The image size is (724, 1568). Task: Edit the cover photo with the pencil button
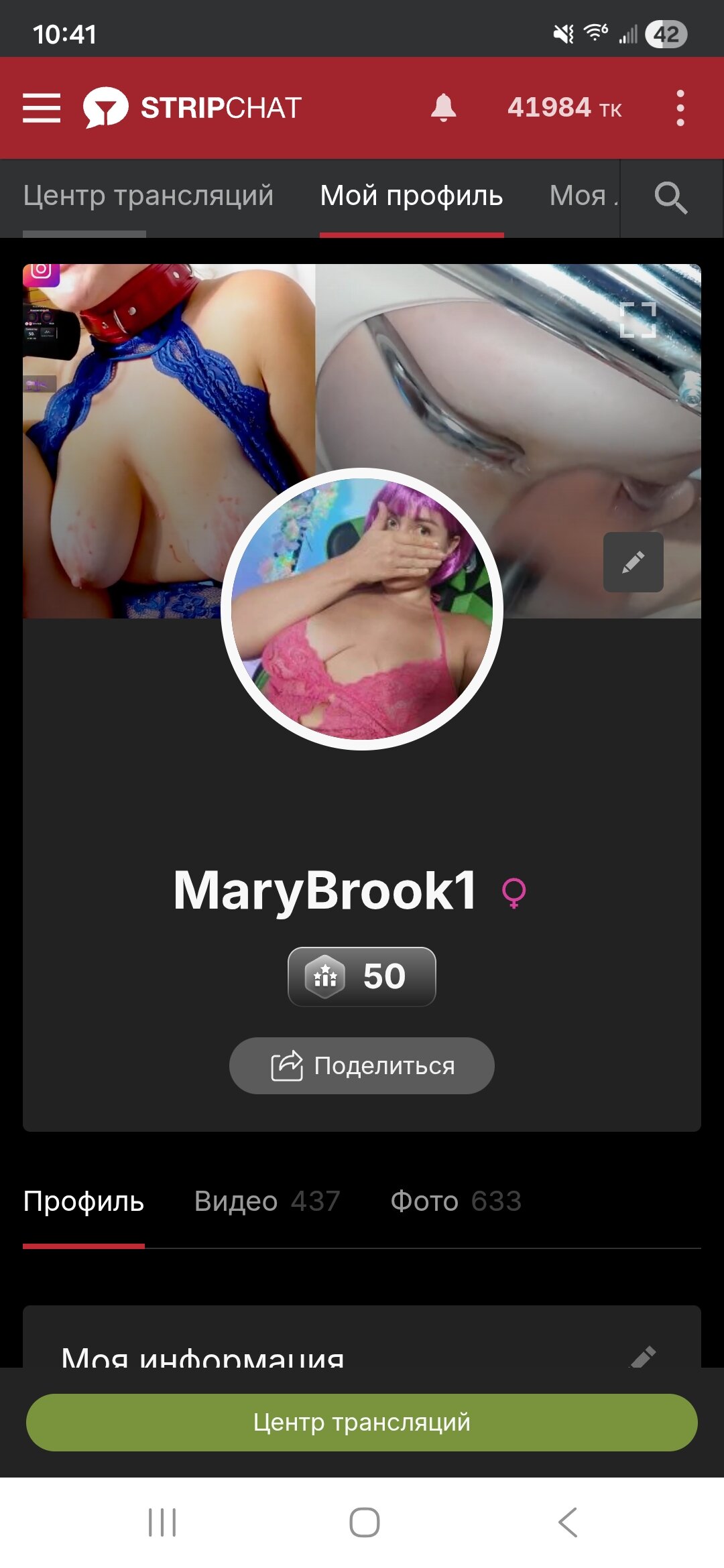click(633, 562)
